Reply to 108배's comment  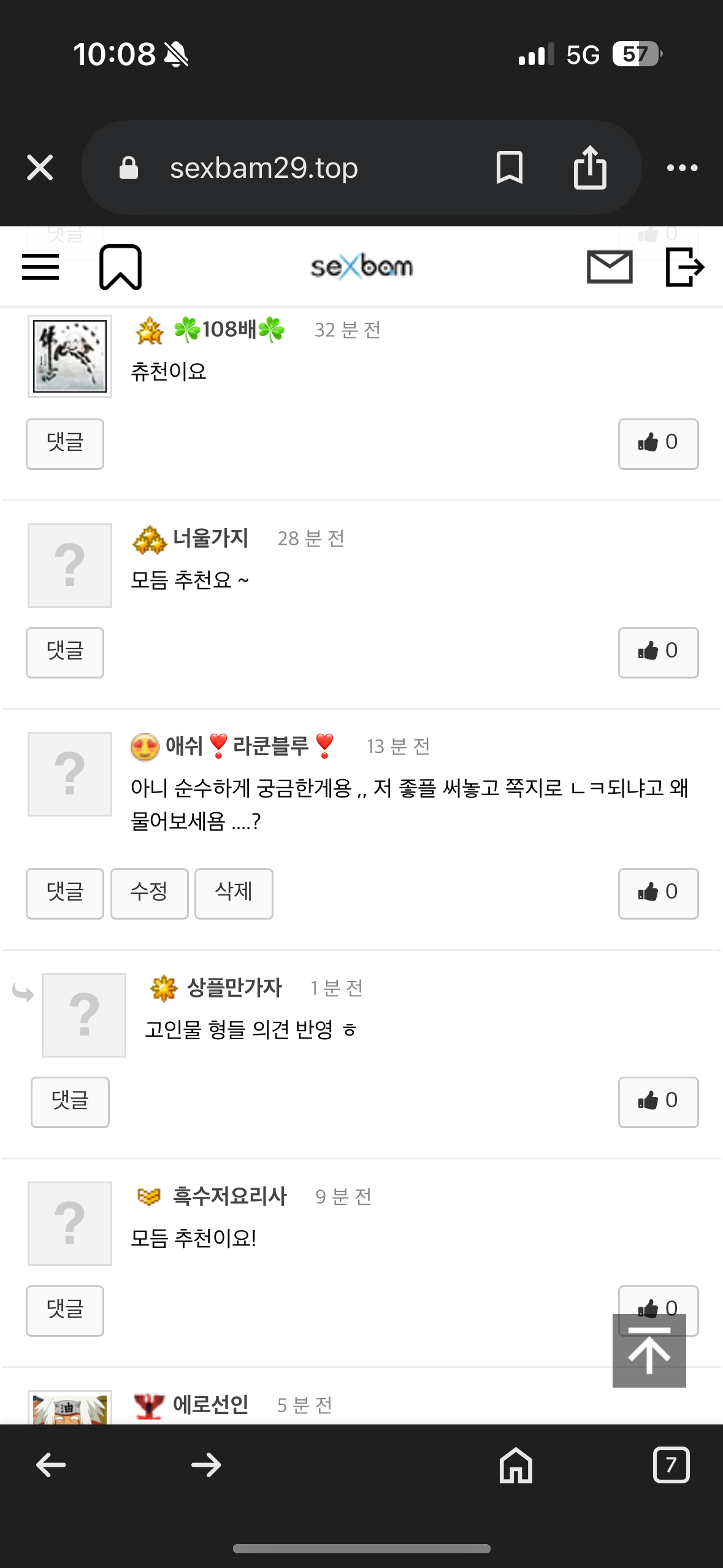pyautogui.click(x=65, y=444)
